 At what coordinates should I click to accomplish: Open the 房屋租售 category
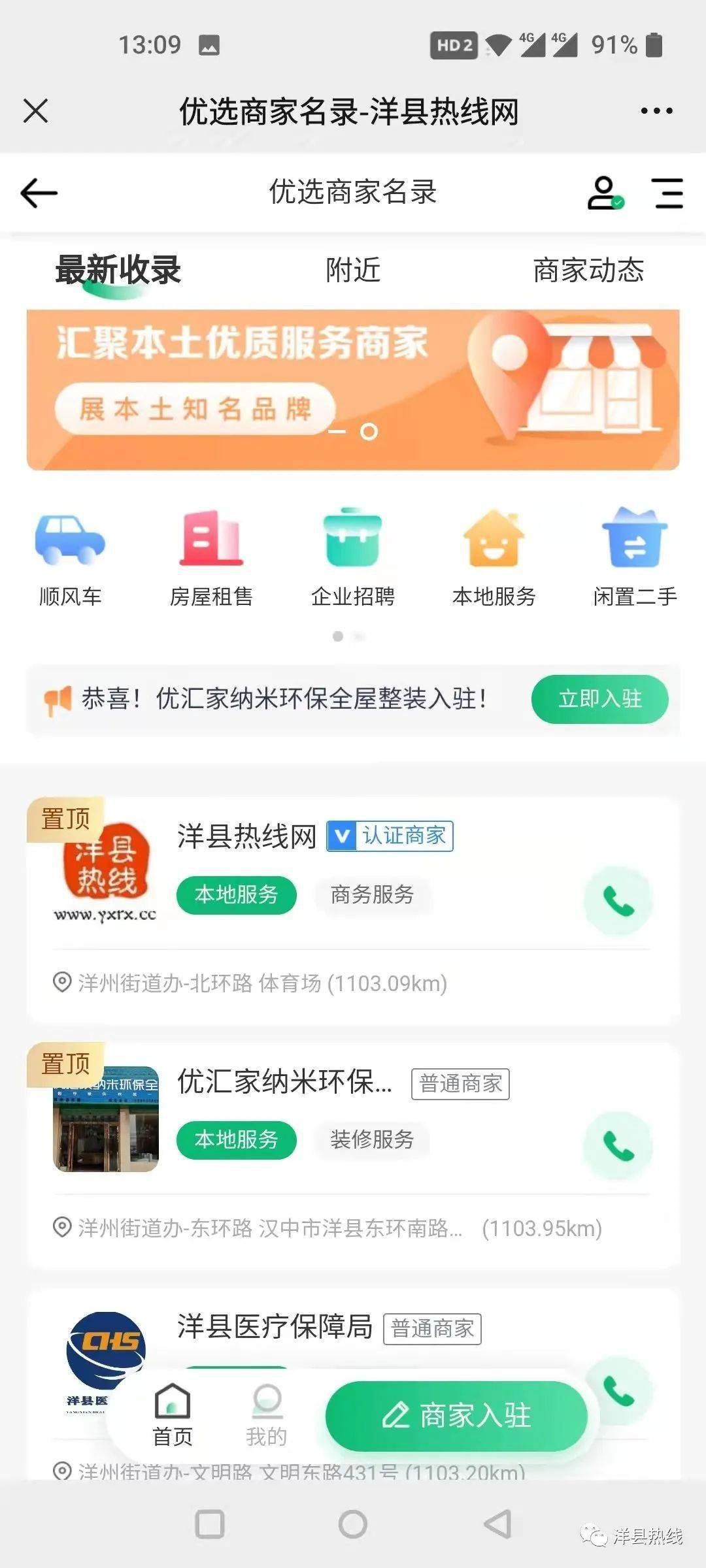coord(211,555)
